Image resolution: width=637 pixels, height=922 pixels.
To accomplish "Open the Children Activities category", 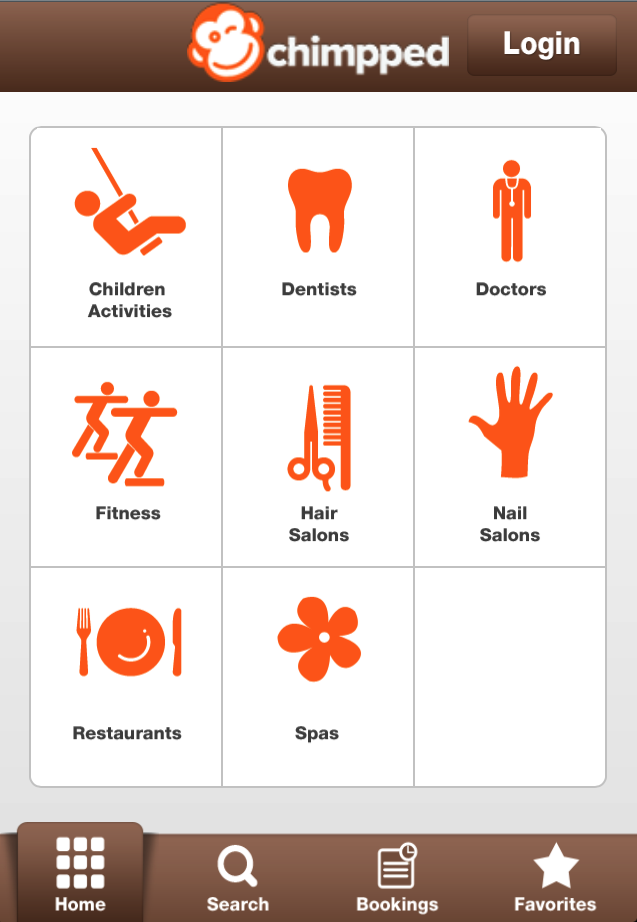I will tap(127, 237).
